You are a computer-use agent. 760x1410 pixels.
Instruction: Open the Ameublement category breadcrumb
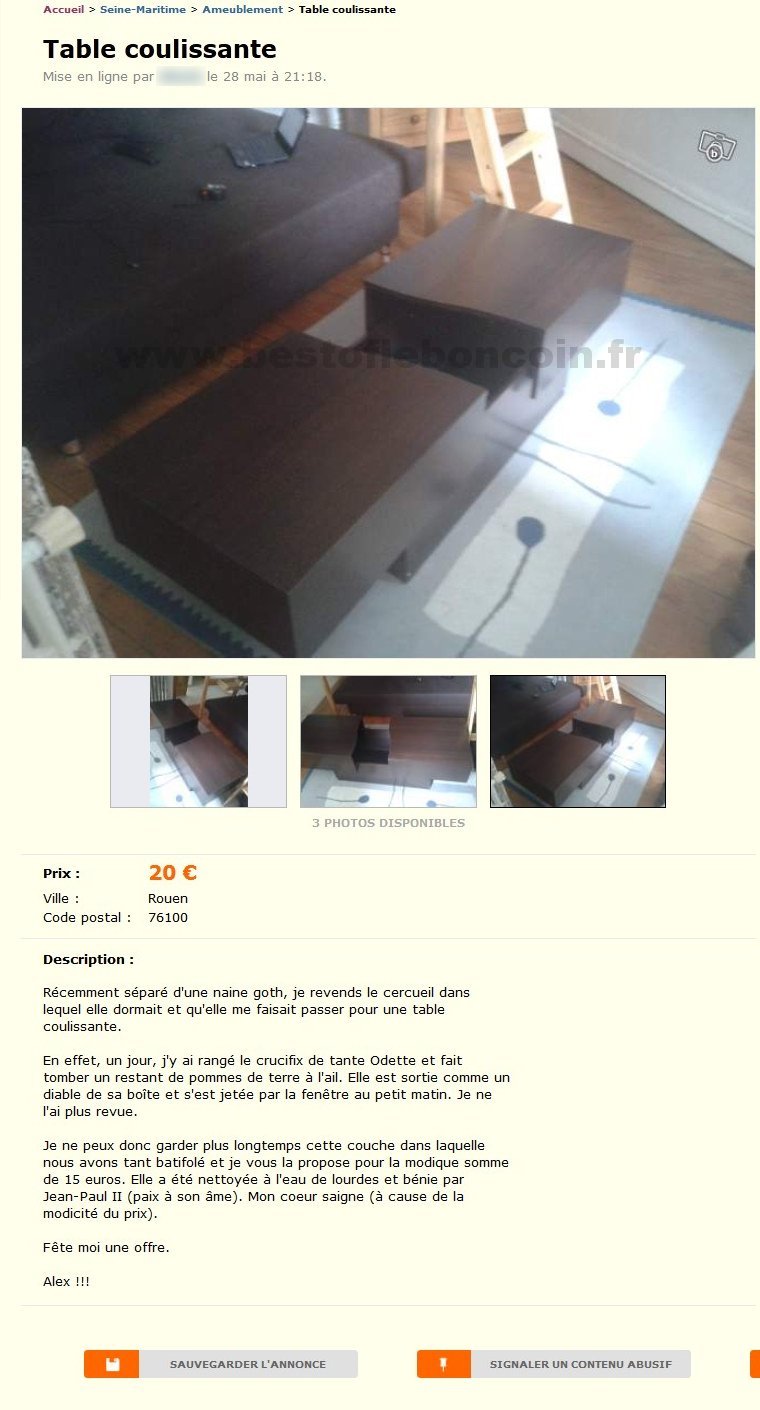(242, 10)
